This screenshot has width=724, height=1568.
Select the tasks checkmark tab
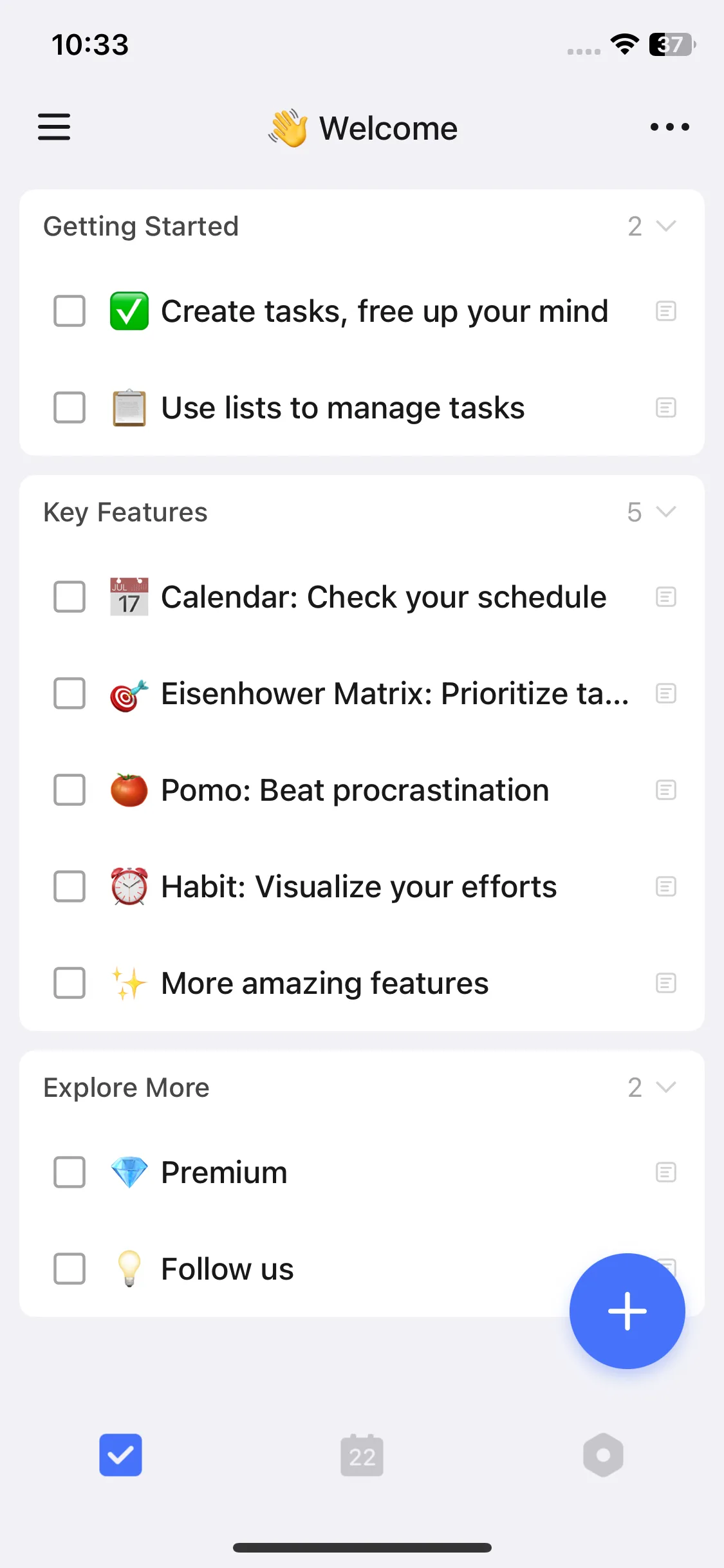(120, 1455)
